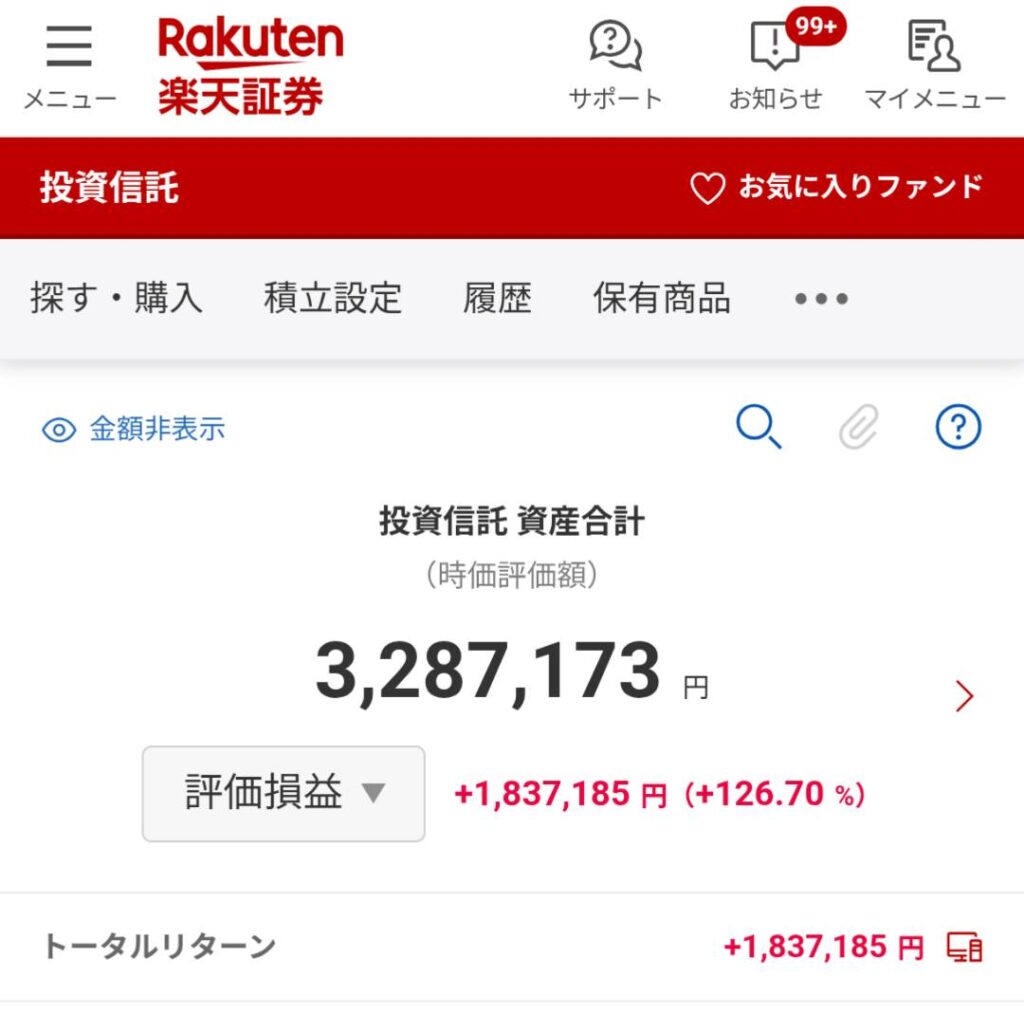Toggle 金額非表示 to hide amounts
The image size is (1024, 1013).
tap(134, 429)
